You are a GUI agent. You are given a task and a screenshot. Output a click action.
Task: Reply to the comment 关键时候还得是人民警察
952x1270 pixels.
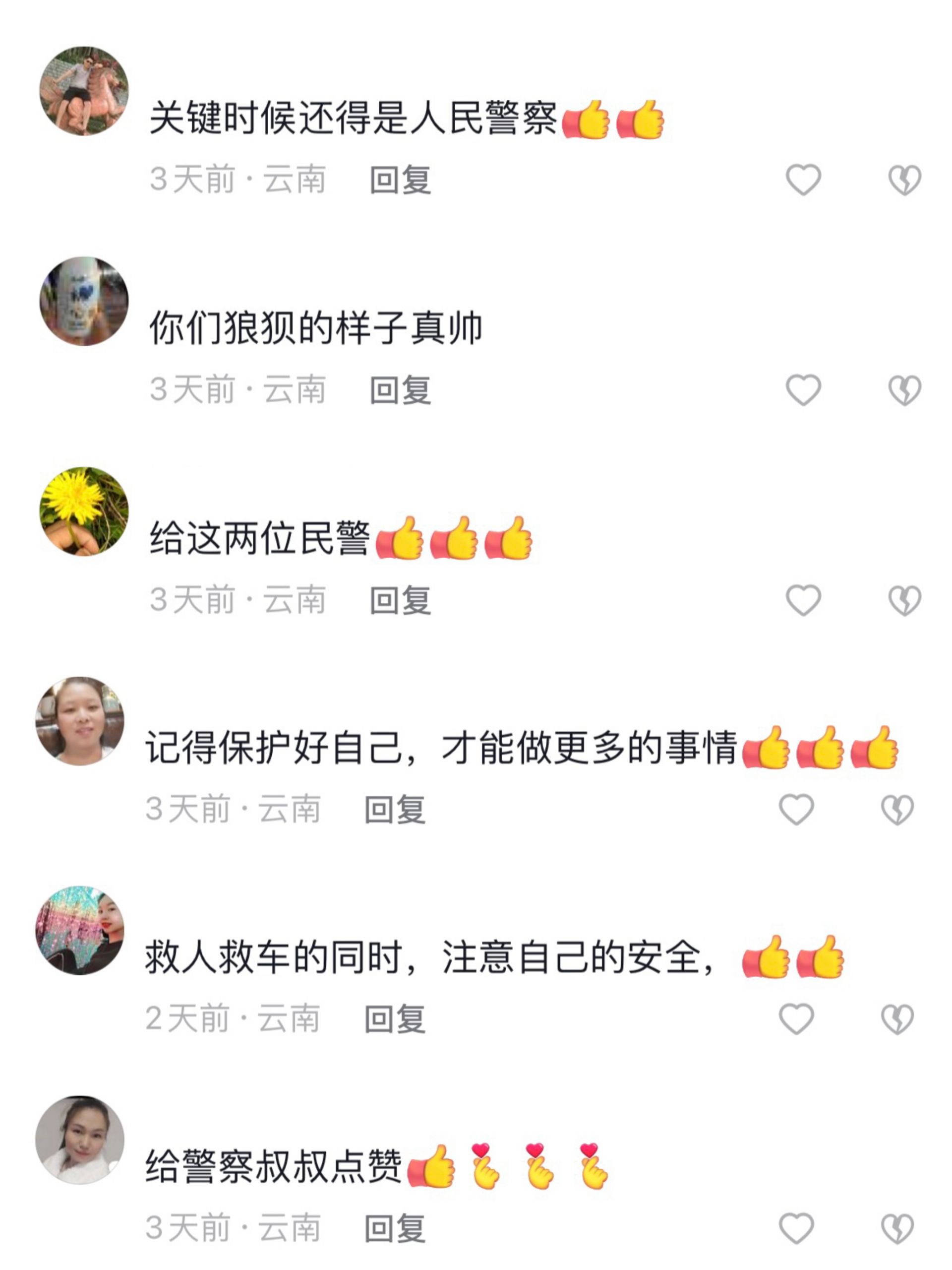[400, 180]
